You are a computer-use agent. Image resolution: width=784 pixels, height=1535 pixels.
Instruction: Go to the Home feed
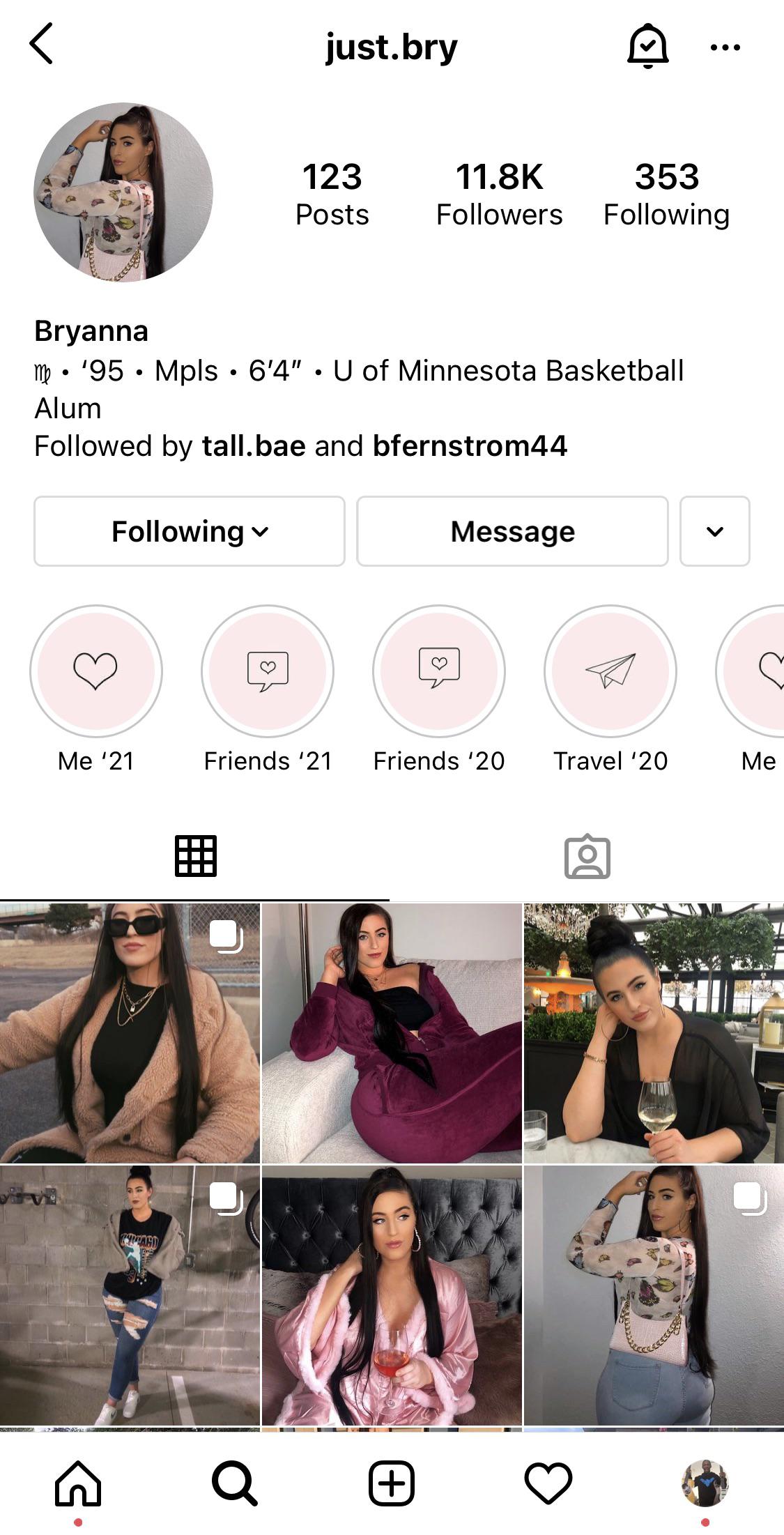click(x=78, y=1482)
